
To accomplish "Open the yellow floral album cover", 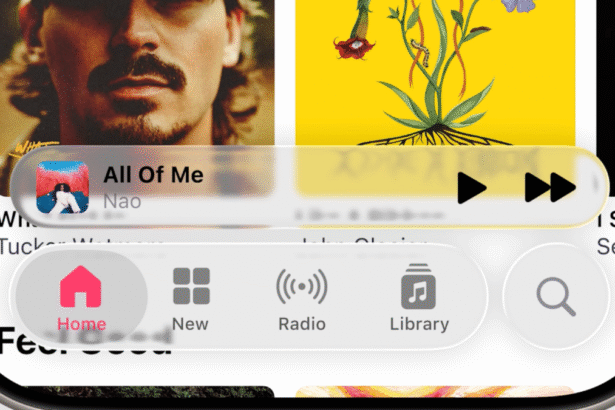I will click(436, 70).
